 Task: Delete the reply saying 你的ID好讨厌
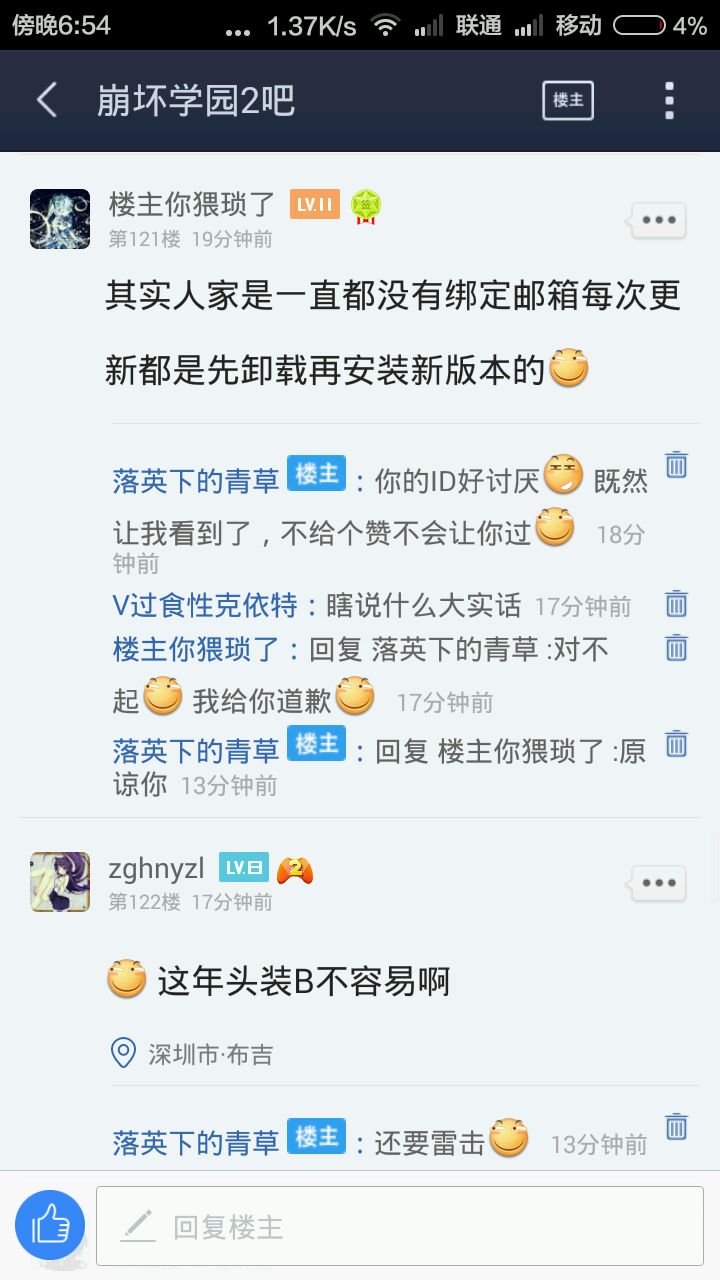(677, 465)
